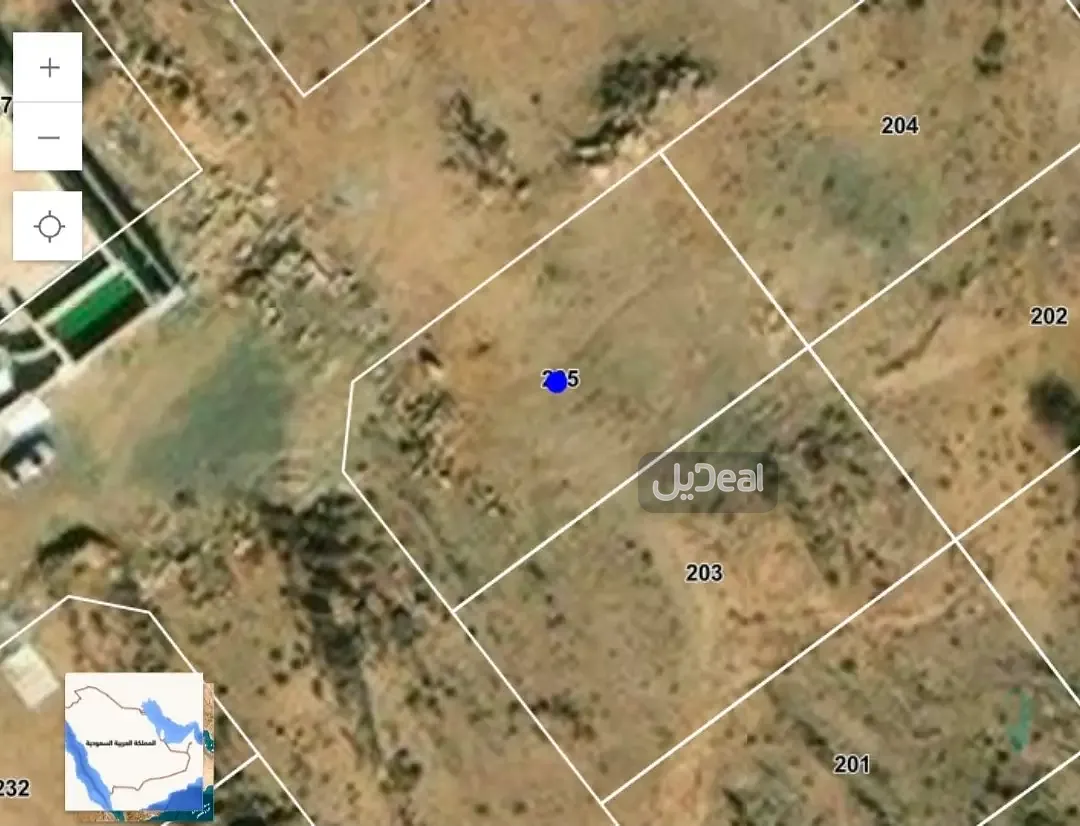Zoom out of the map
1080x826 pixels.
[48, 137]
